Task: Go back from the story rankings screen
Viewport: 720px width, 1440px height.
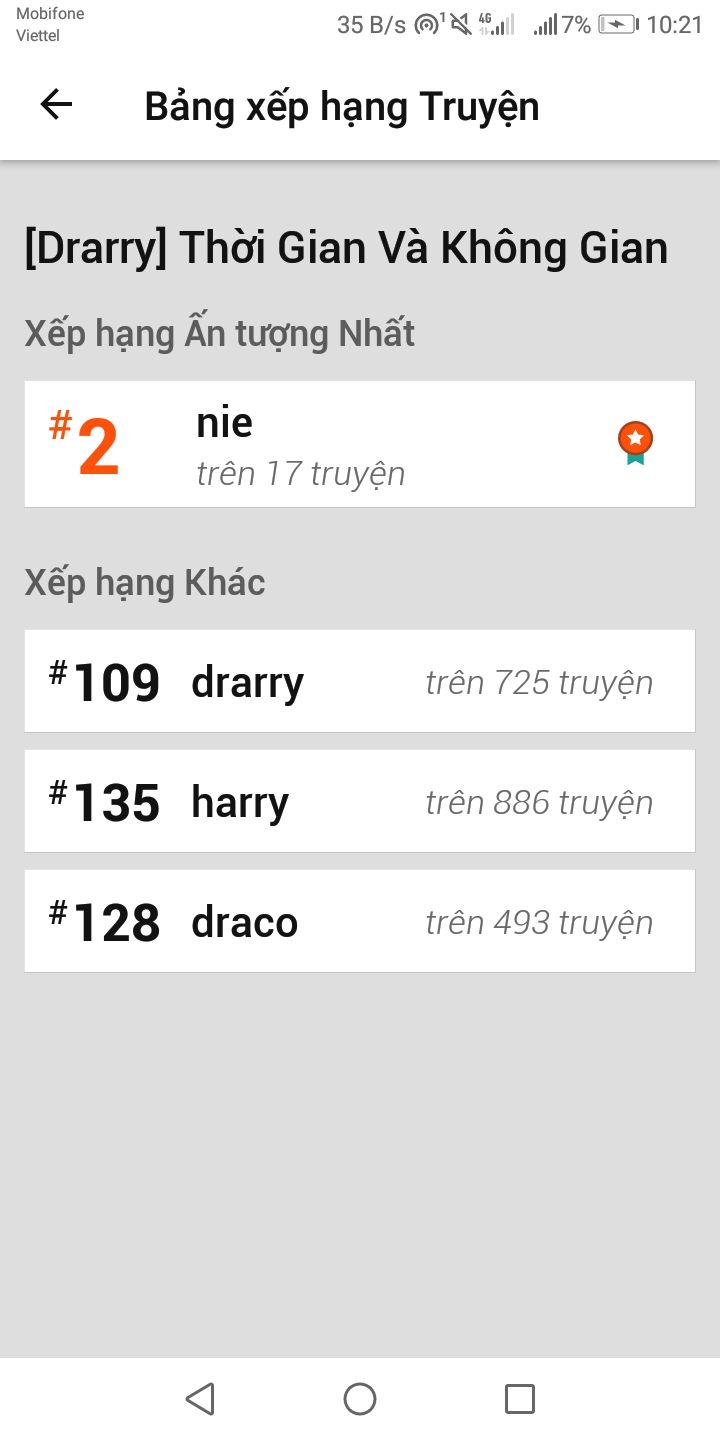Action: click(56, 105)
